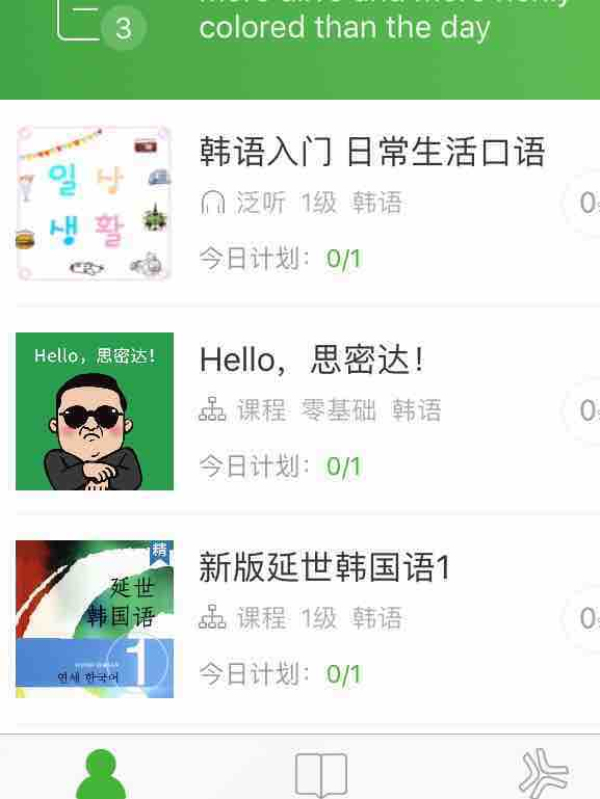Tap the progress circle for Hello，思密达！

(586, 411)
